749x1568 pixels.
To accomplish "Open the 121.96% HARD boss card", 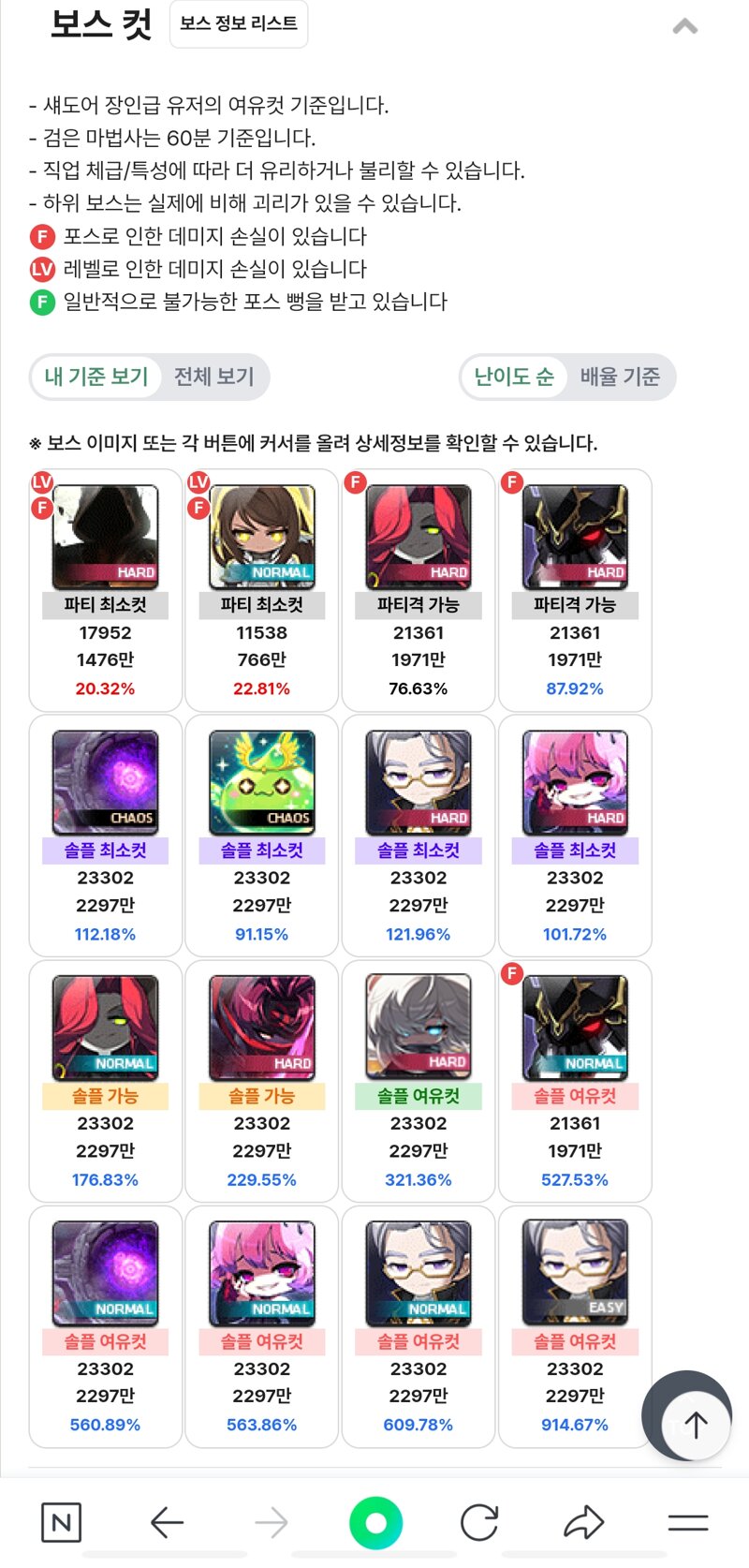I will tap(419, 836).
